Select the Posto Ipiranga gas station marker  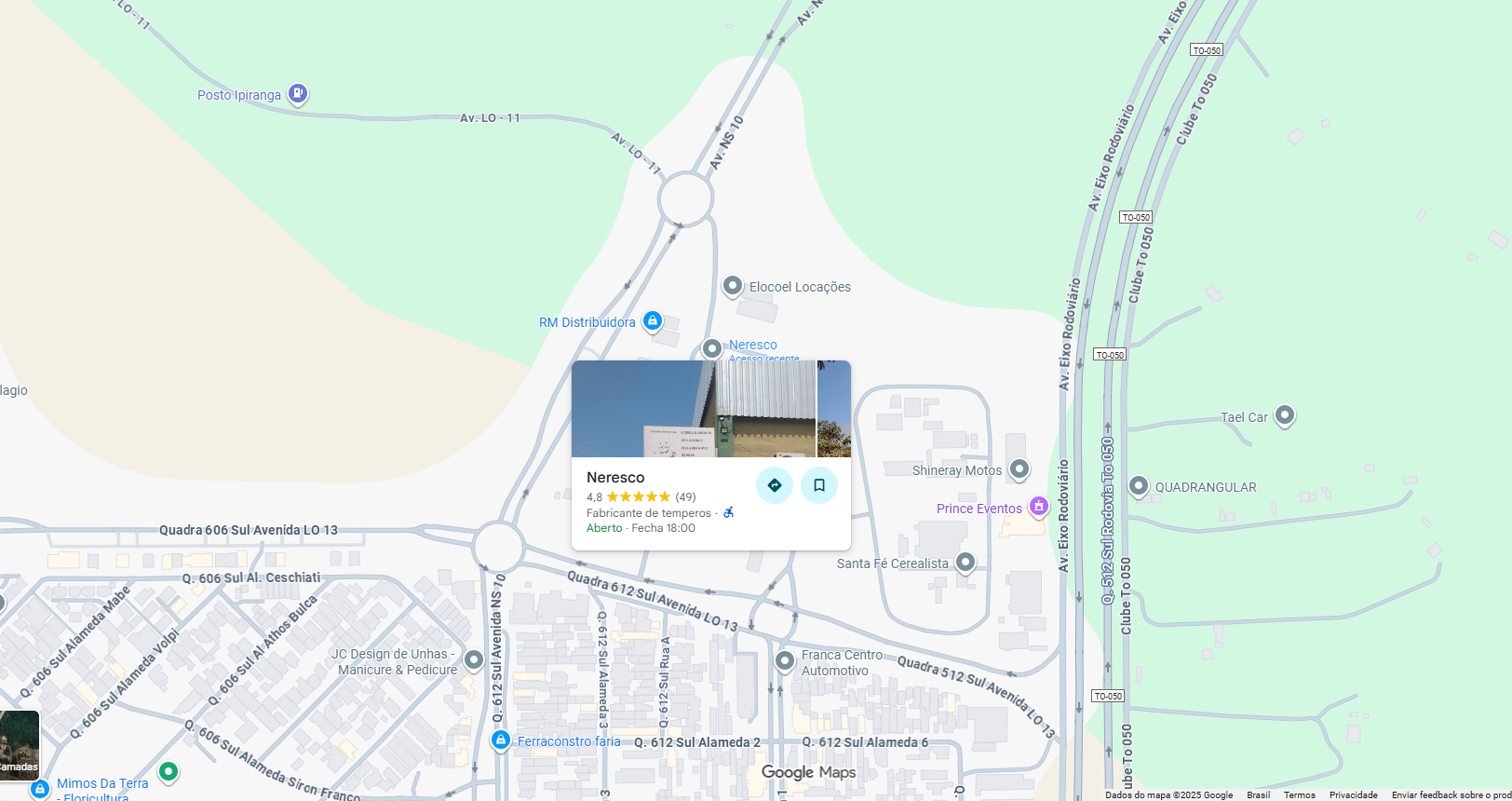pyautogui.click(x=298, y=93)
